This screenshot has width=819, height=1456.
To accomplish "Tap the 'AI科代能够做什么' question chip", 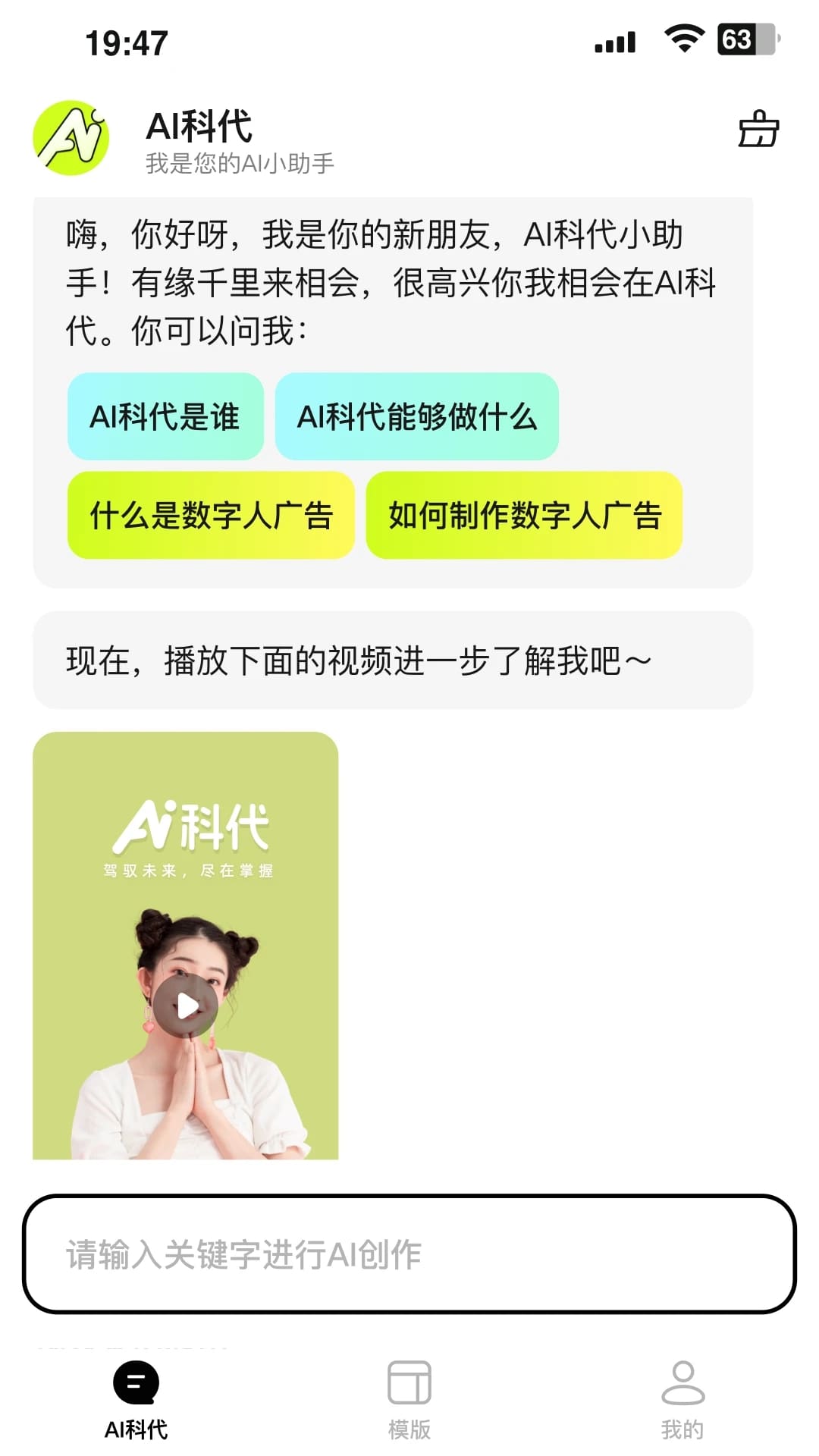I will pyautogui.click(x=416, y=417).
